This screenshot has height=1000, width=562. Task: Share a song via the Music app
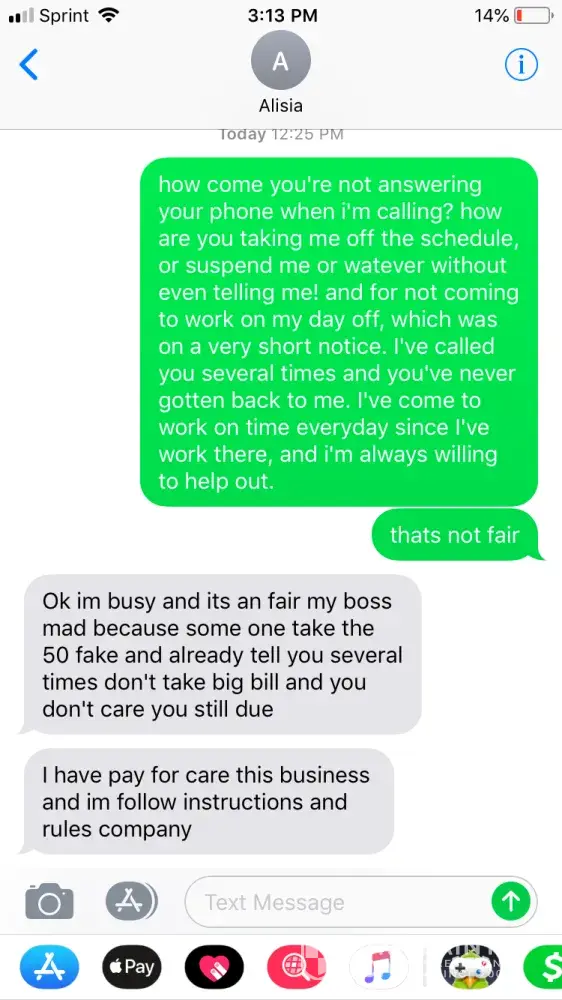point(379,967)
